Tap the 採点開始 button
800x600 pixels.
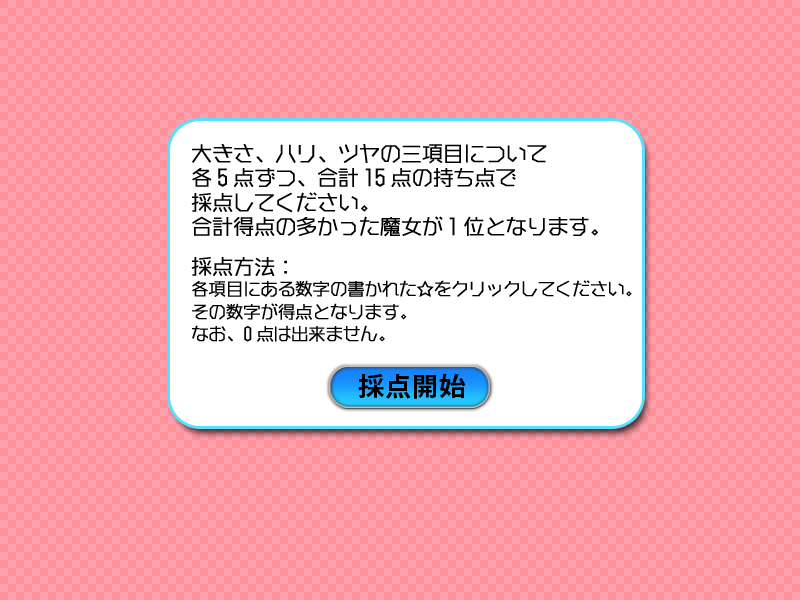[410, 387]
